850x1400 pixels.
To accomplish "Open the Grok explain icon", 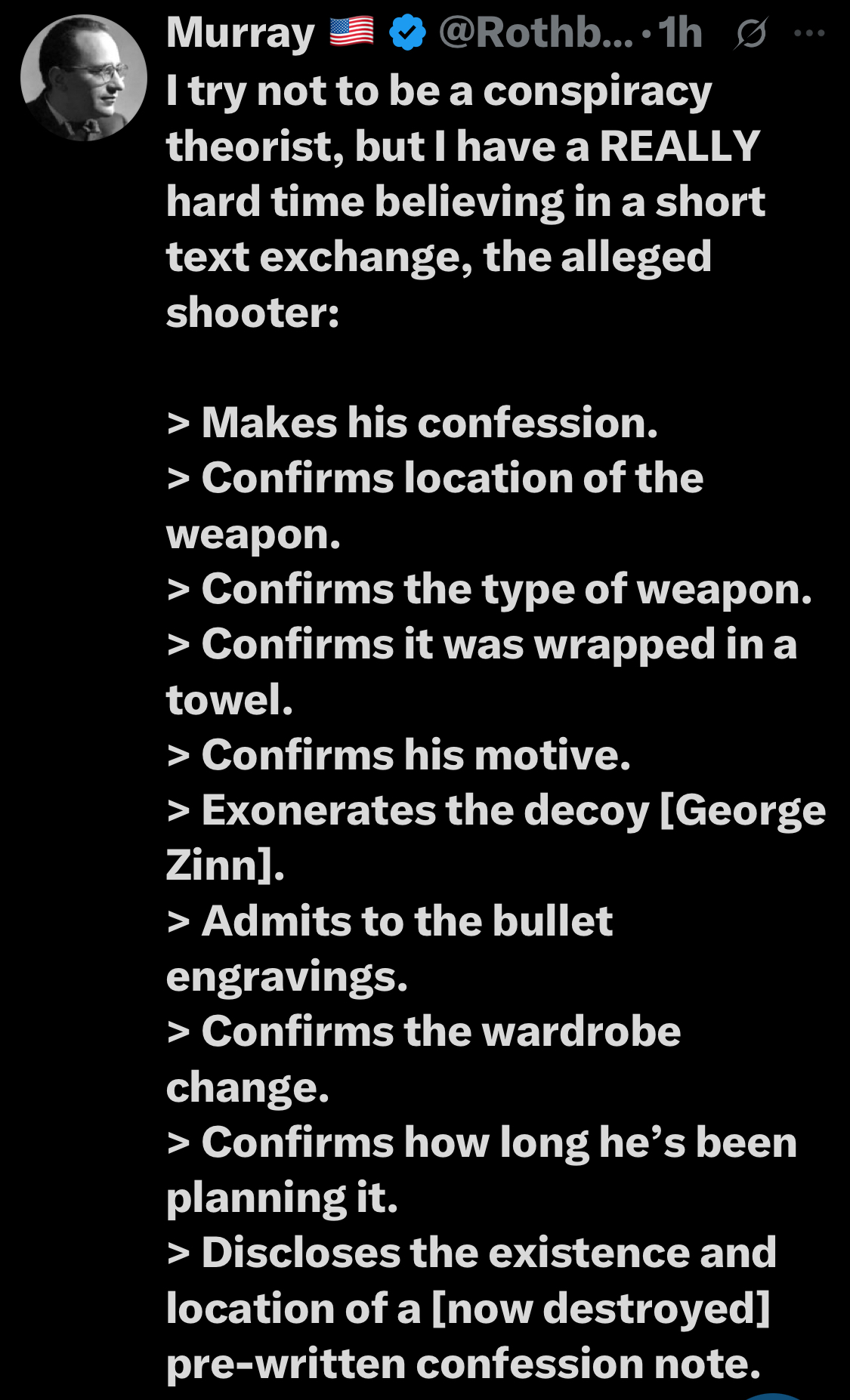I will coord(750,34).
